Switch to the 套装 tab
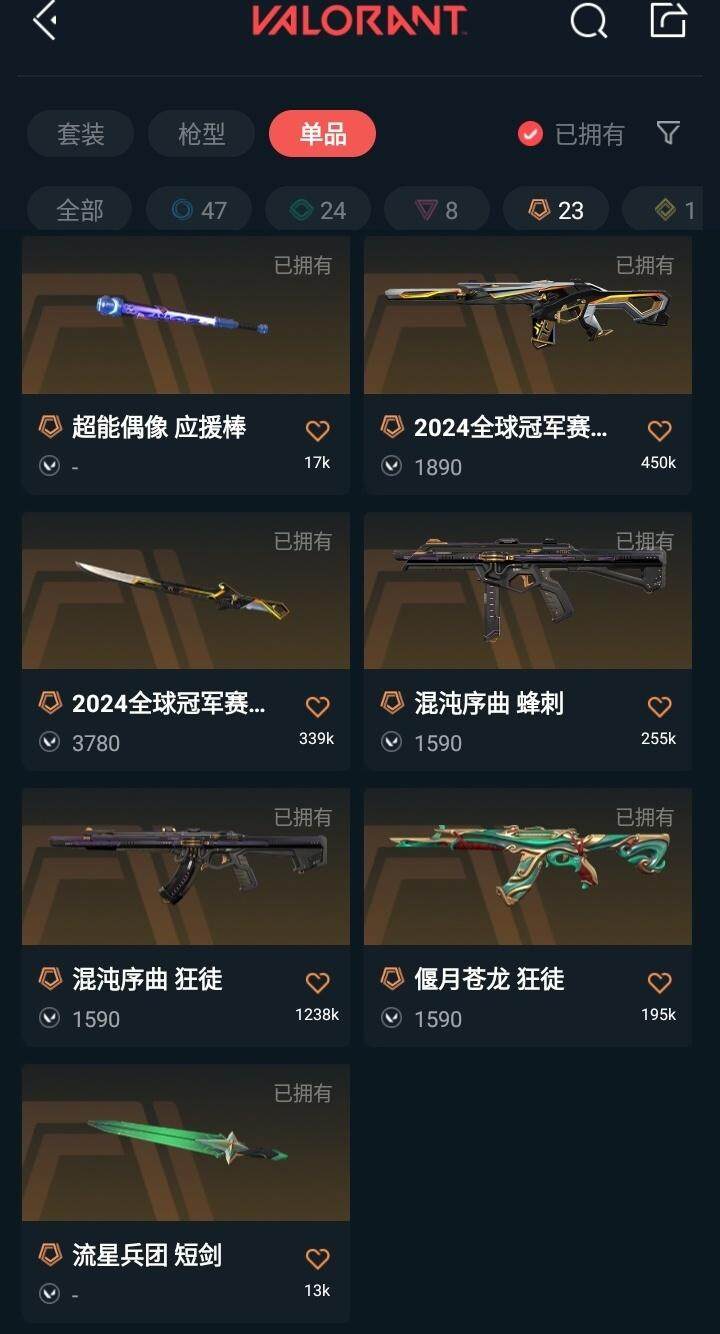720x1334 pixels. [x=79, y=134]
